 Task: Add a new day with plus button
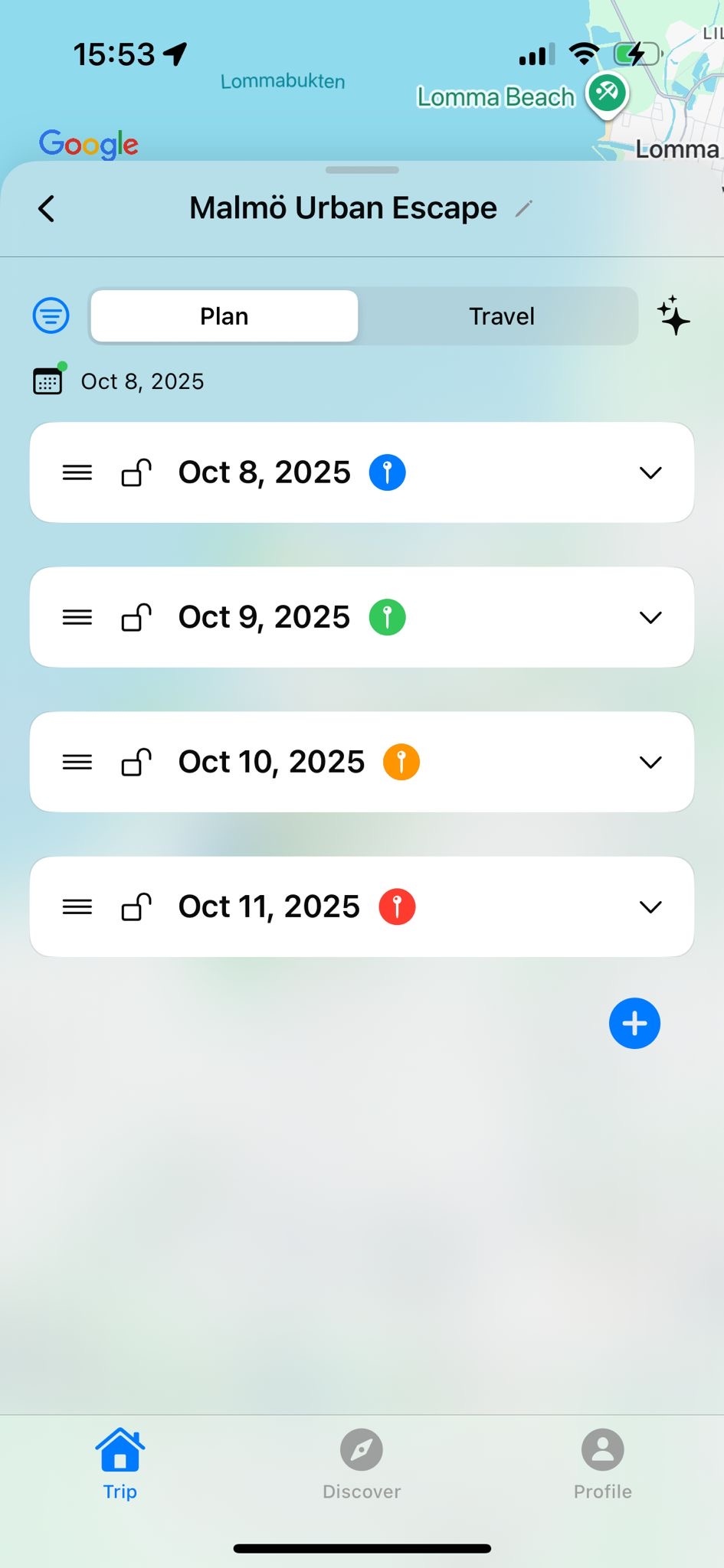[x=634, y=1024]
